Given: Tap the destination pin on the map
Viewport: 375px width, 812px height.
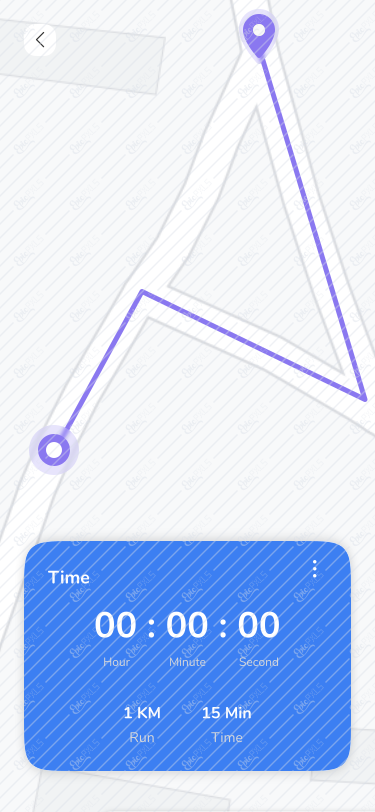Looking at the screenshot, I should 259,35.
